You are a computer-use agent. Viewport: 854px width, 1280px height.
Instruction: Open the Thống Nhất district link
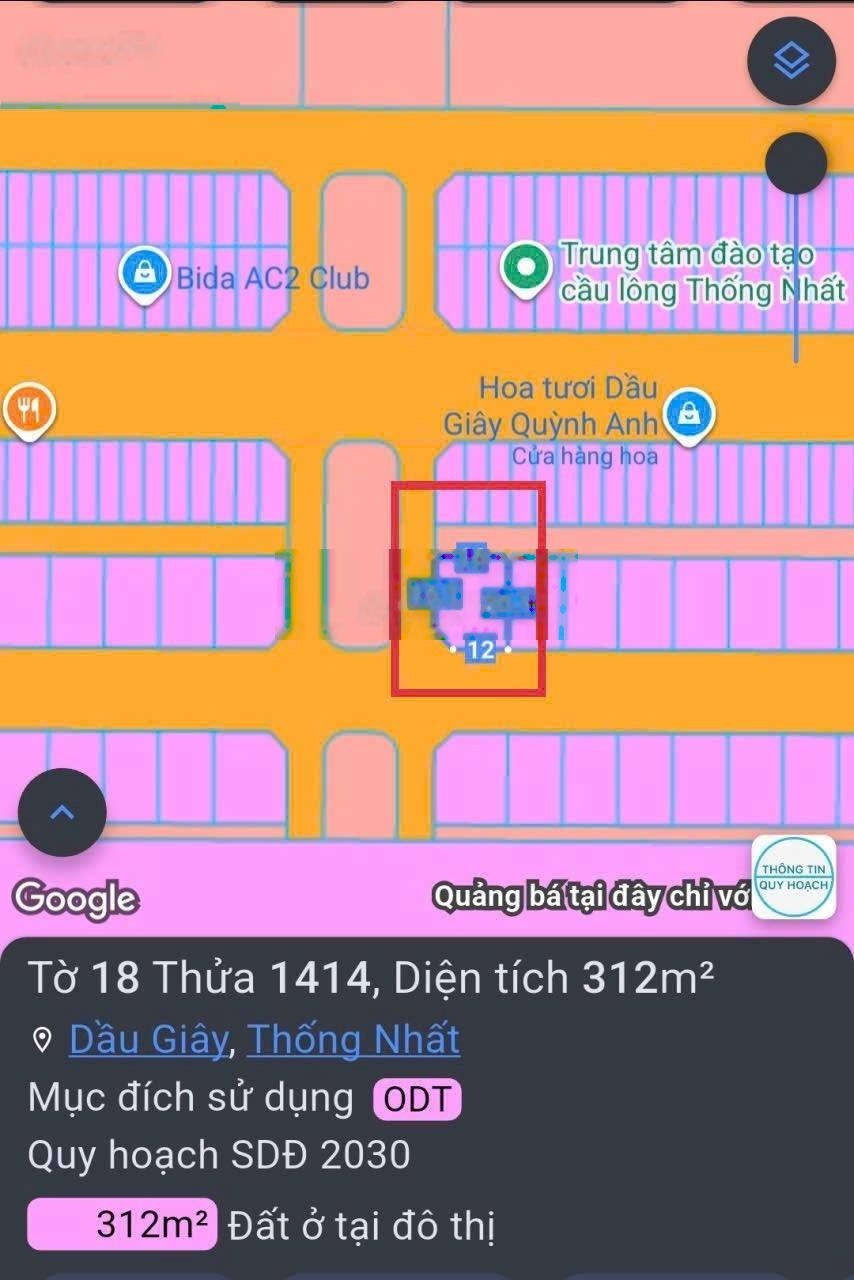[355, 1040]
